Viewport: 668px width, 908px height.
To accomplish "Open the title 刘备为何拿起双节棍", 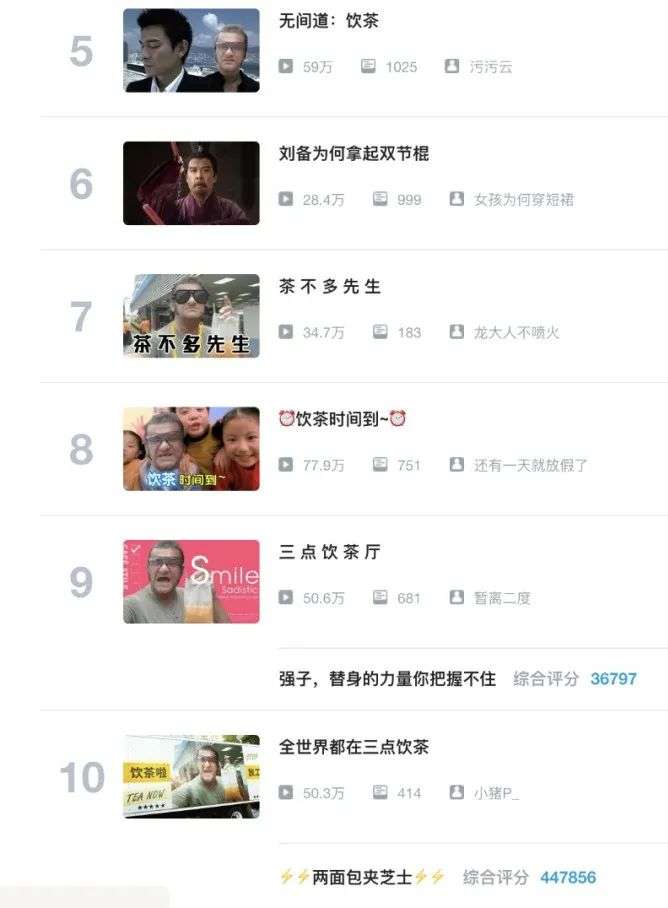I will pos(354,154).
